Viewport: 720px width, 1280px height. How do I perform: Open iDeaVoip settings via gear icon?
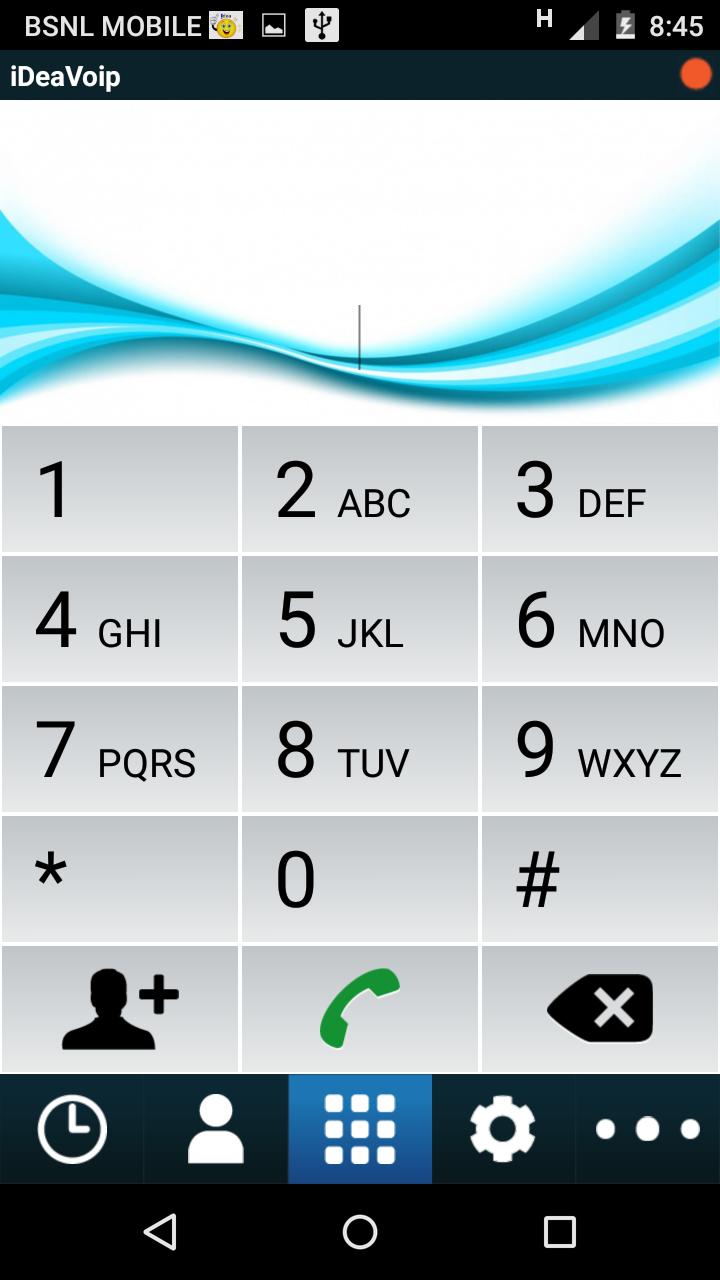click(x=503, y=1129)
